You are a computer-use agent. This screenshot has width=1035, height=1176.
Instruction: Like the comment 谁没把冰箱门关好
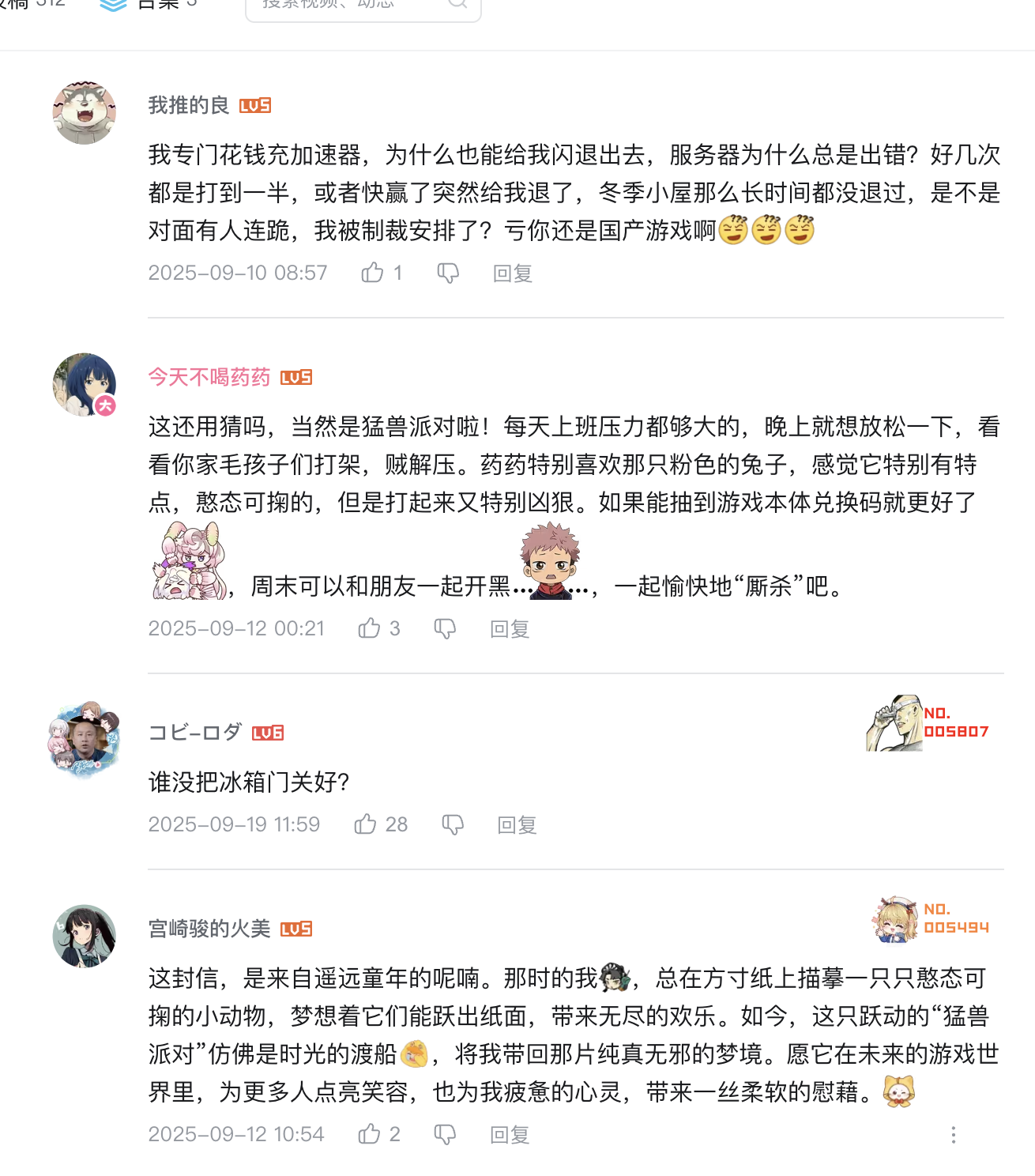(365, 824)
